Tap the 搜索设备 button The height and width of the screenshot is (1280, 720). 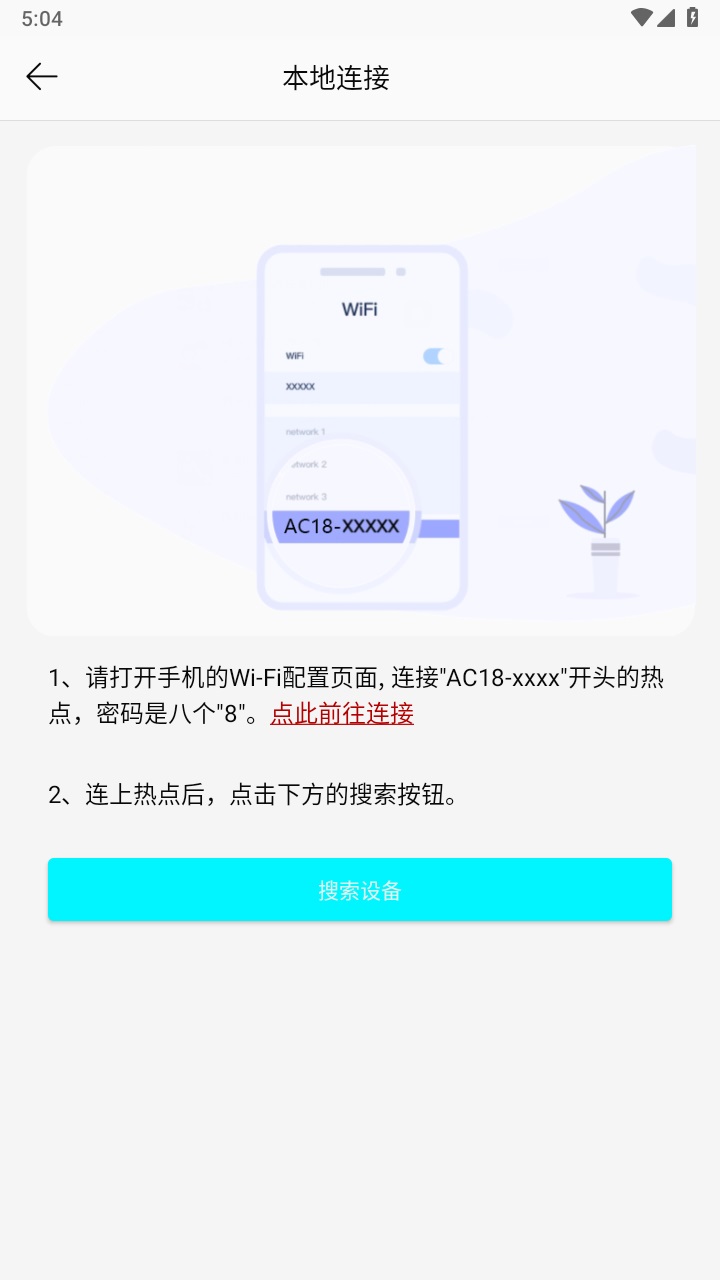[x=360, y=890]
